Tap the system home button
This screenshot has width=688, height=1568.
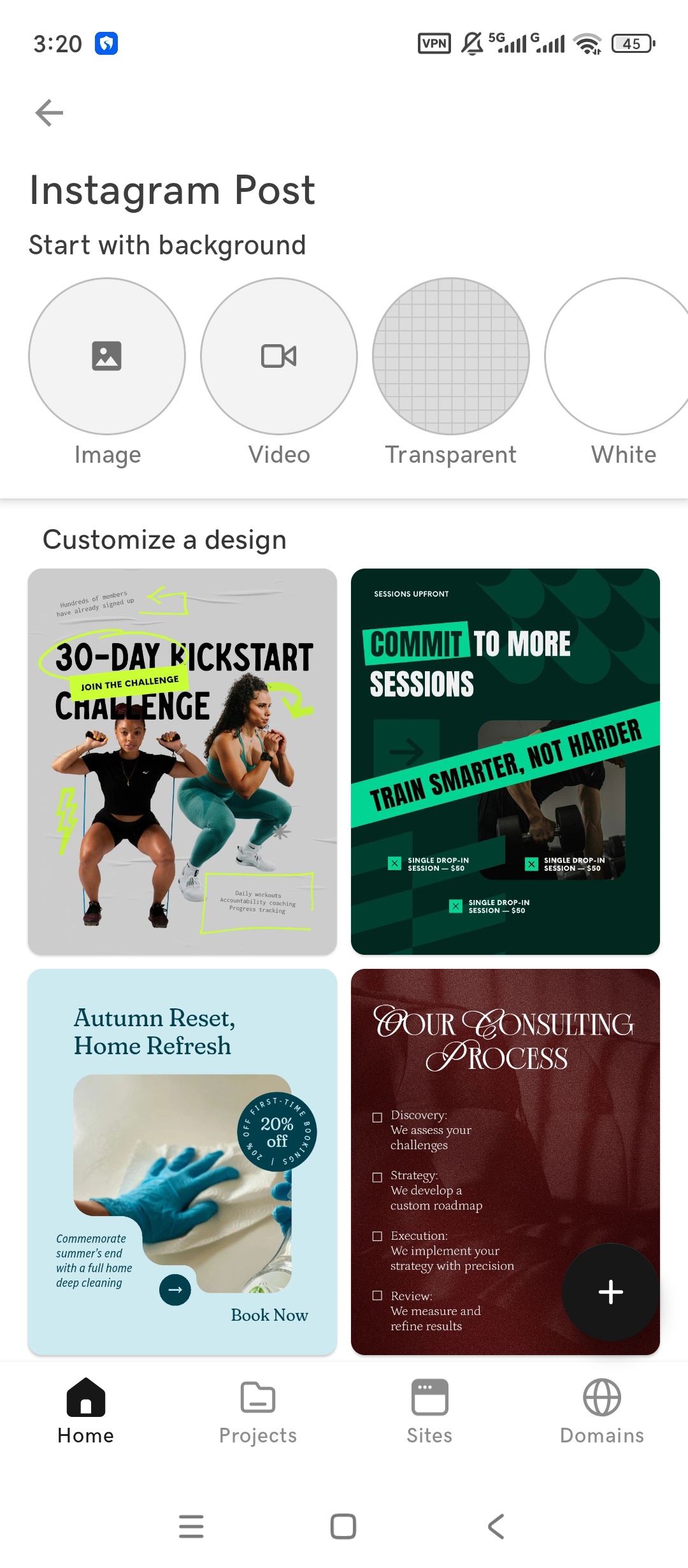click(343, 1527)
